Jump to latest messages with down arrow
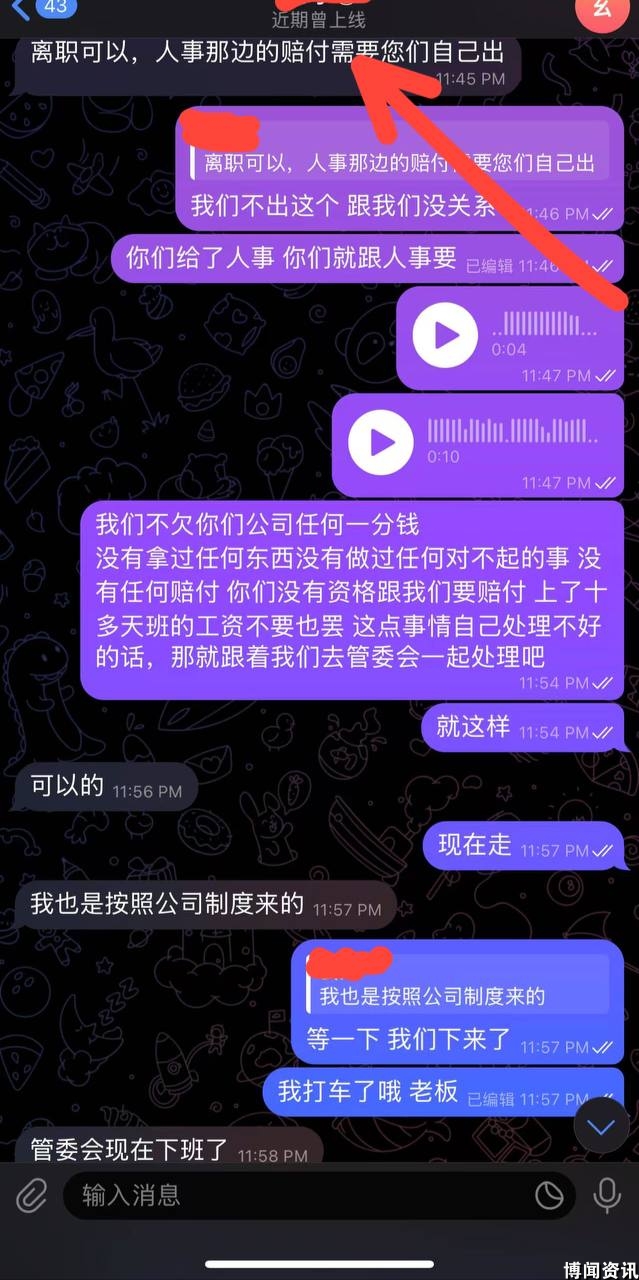This screenshot has width=639, height=1280. [x=601, y=1127]
